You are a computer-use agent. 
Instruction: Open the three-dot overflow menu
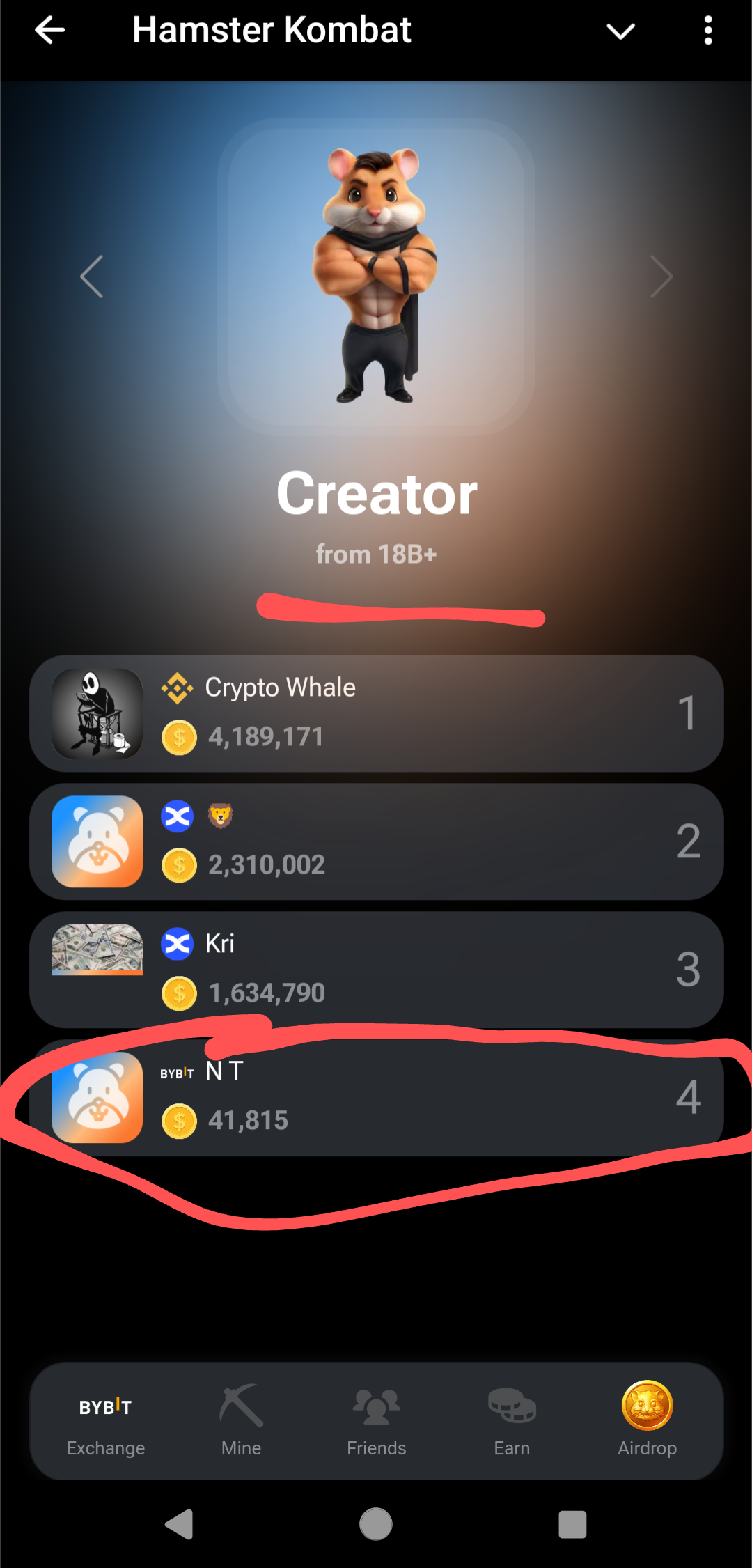pos(708,31)
